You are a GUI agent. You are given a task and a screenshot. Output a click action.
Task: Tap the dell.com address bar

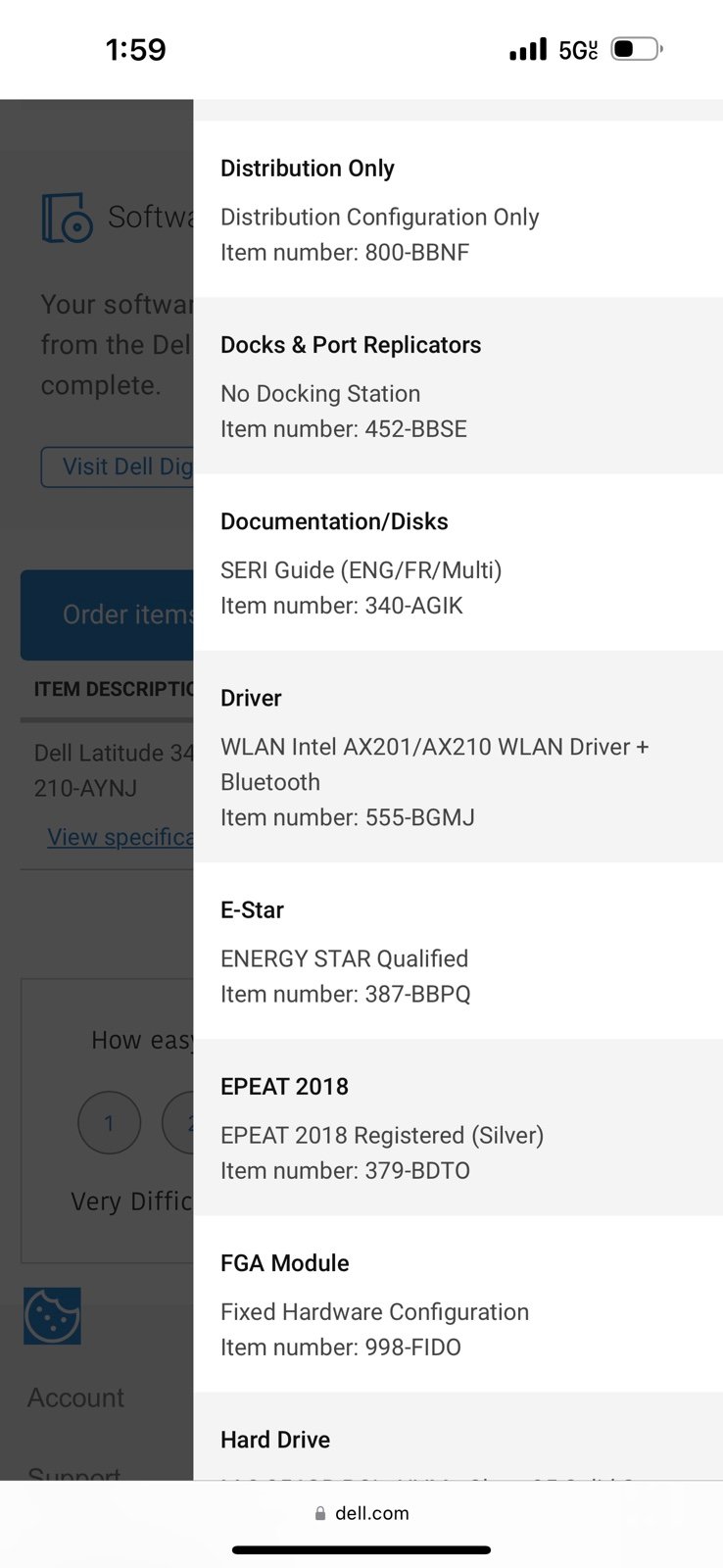[361, 1513]
